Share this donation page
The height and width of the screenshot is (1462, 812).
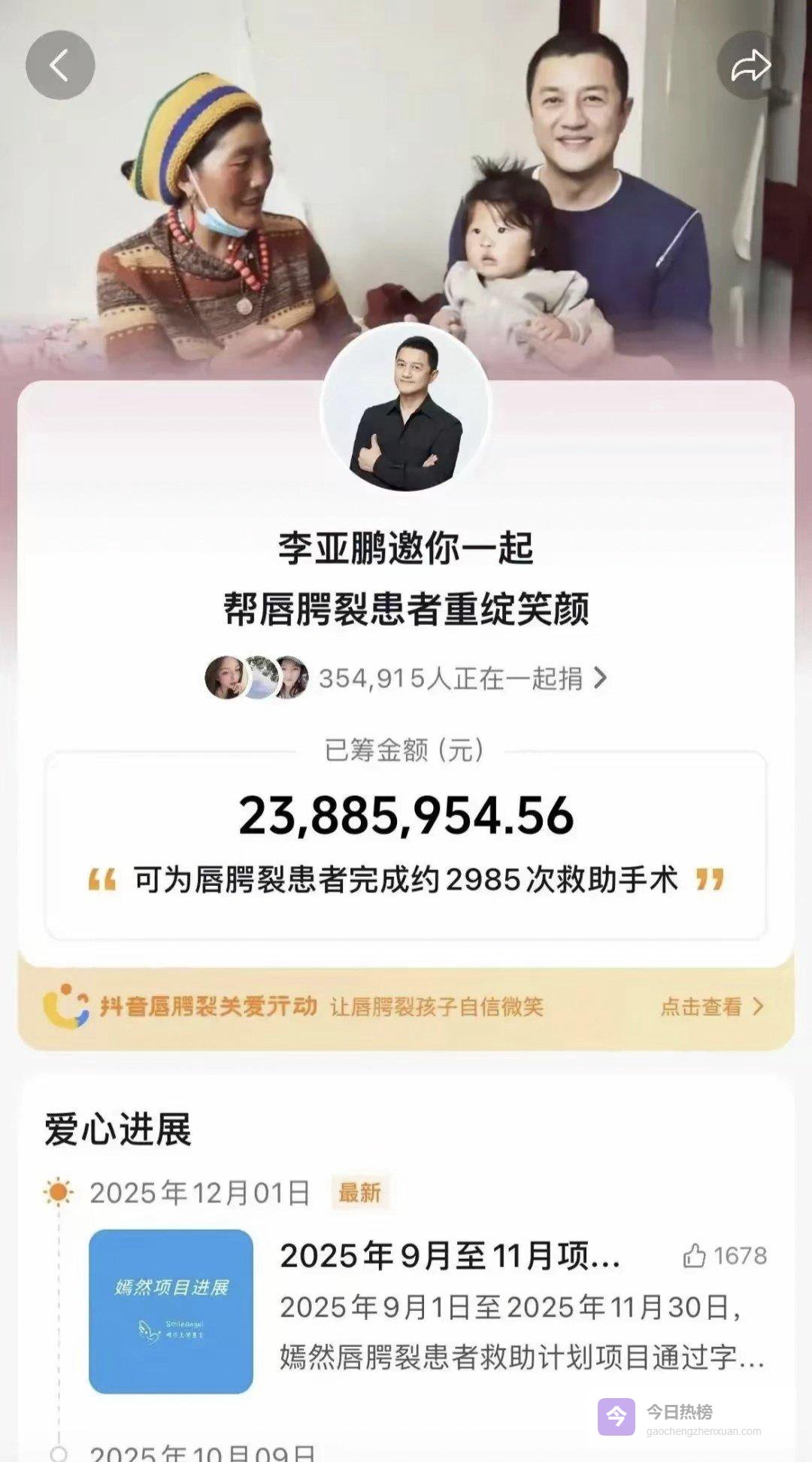[750, 65]
